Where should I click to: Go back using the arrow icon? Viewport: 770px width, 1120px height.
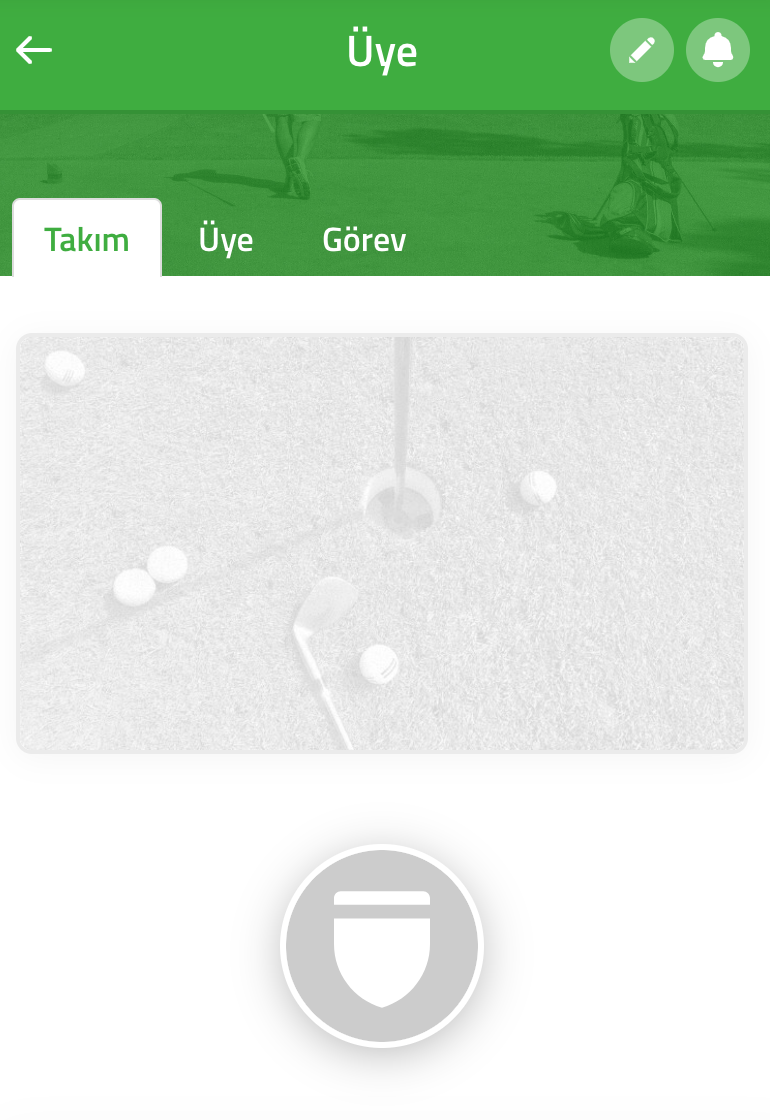point(34,50)
